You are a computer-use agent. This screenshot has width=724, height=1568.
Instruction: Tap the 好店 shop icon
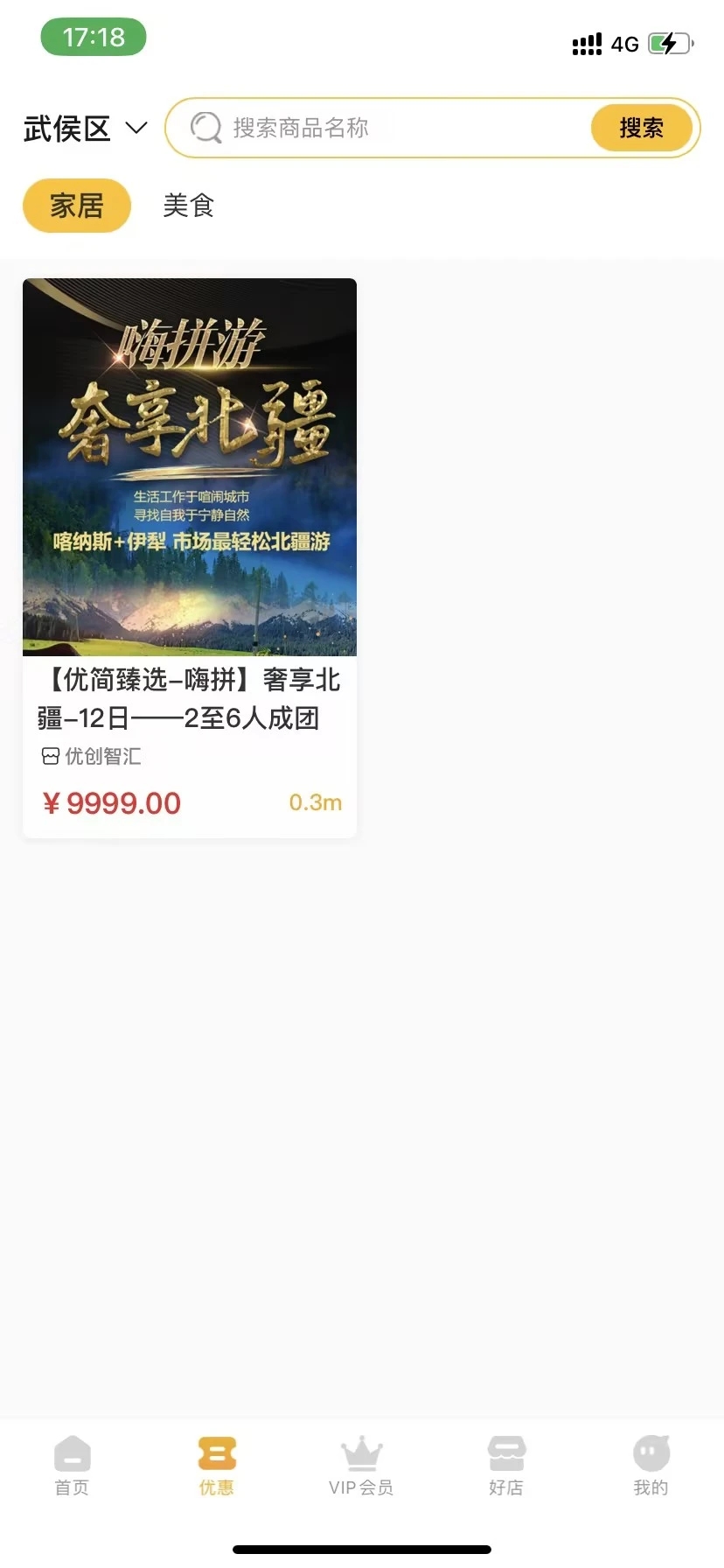[506, 1452]
